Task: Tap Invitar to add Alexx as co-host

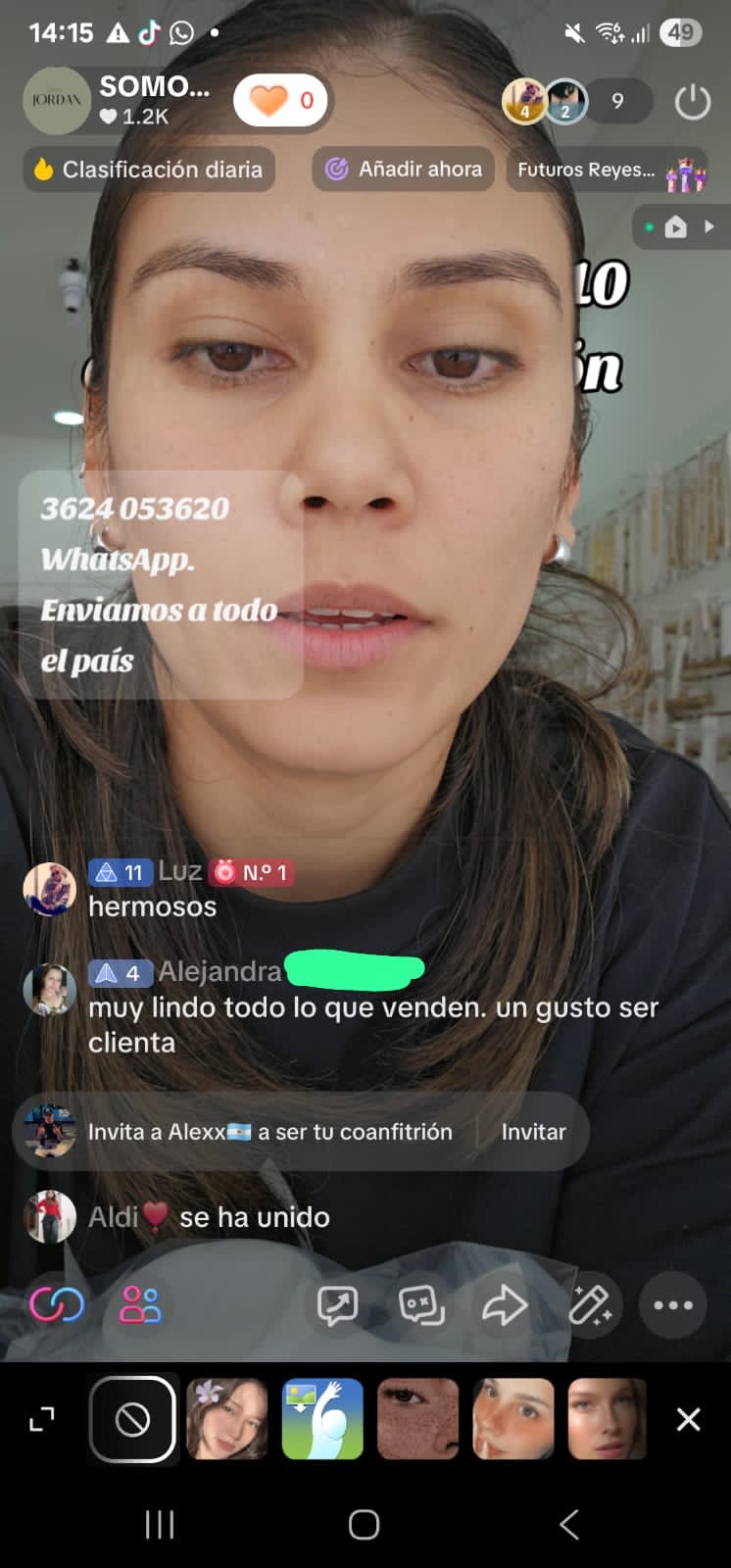Action: click(533, 1132)
